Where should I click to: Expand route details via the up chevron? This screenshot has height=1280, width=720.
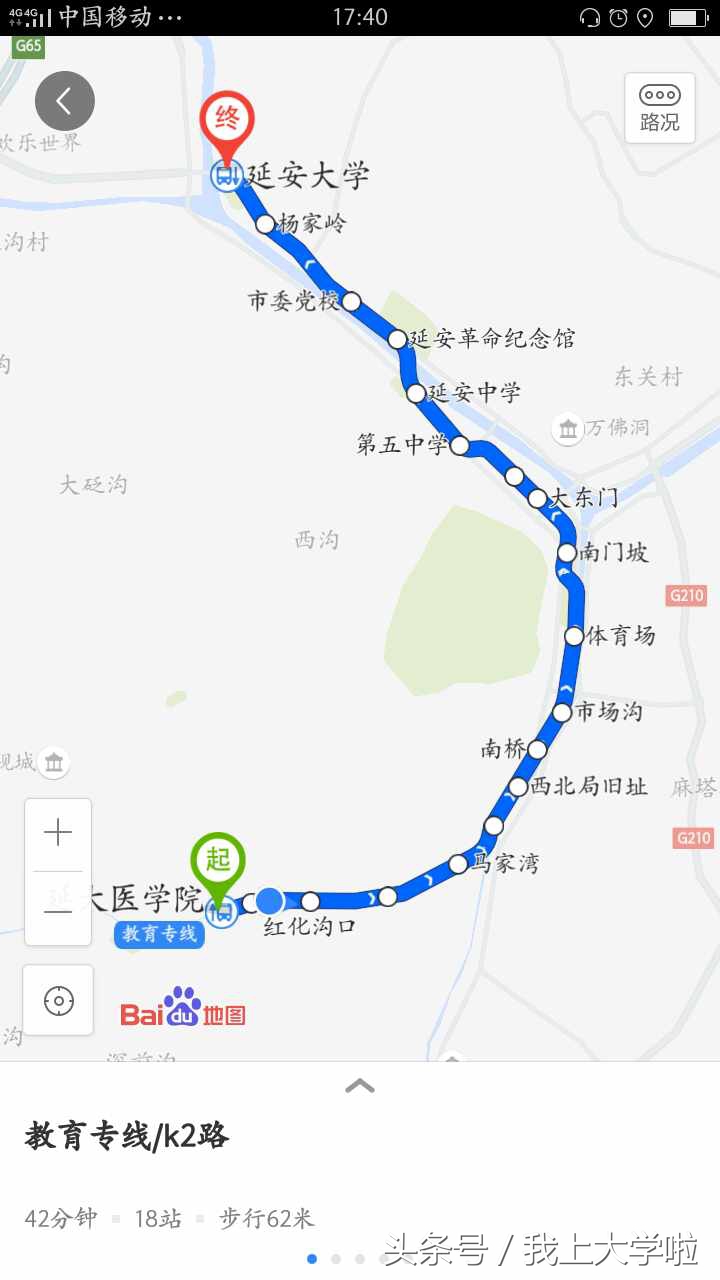(359, 1087)
